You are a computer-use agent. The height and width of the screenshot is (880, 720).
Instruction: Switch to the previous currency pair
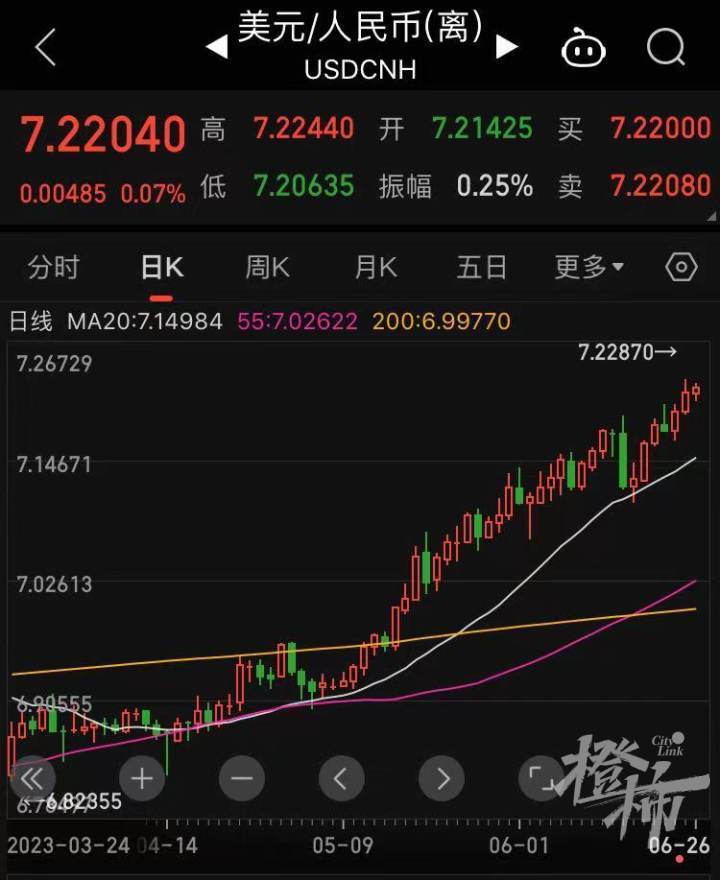click(216, 47)
